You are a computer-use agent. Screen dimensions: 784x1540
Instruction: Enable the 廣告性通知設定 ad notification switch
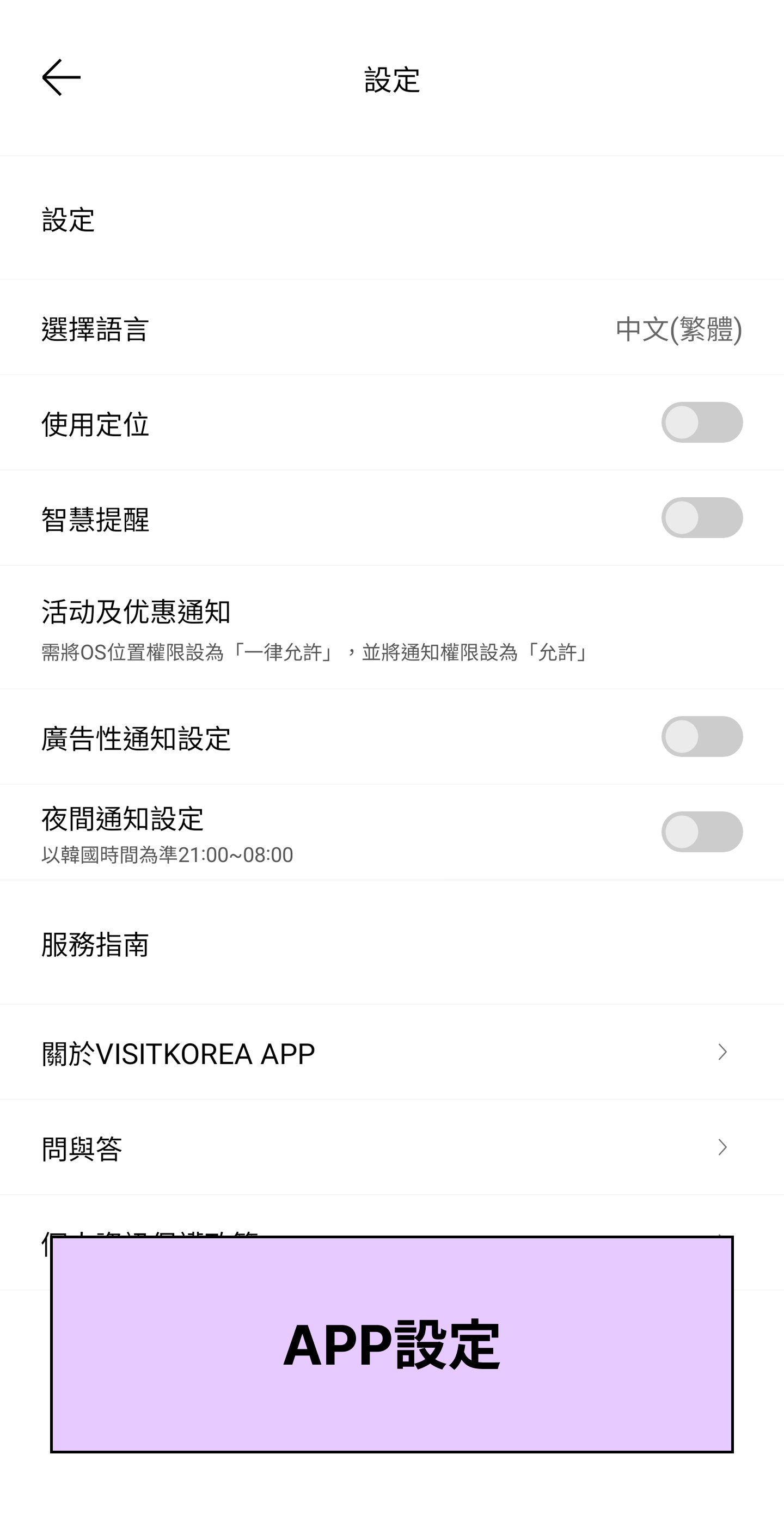[703, 737]
